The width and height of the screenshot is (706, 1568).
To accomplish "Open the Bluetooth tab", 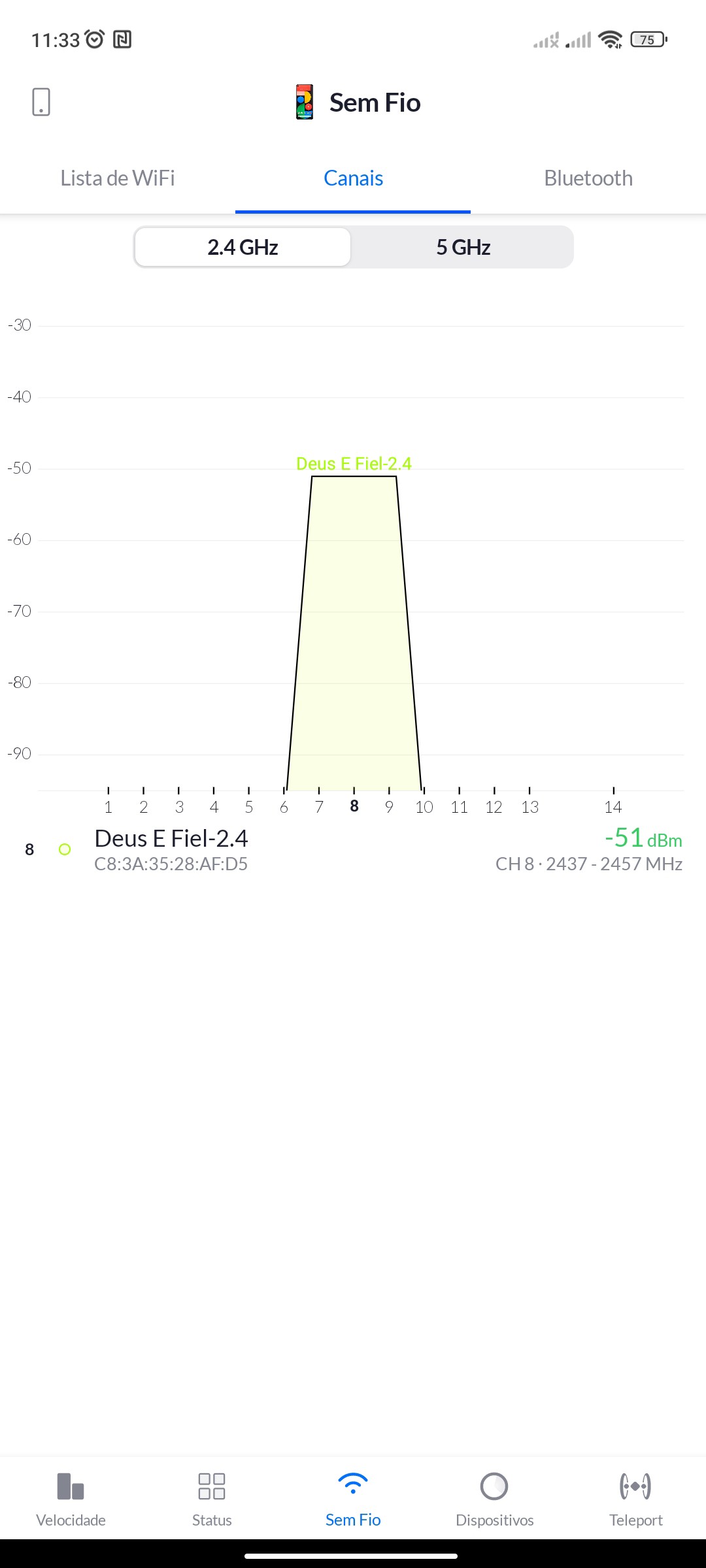I will pyautogui.click(x=588, y=178).
